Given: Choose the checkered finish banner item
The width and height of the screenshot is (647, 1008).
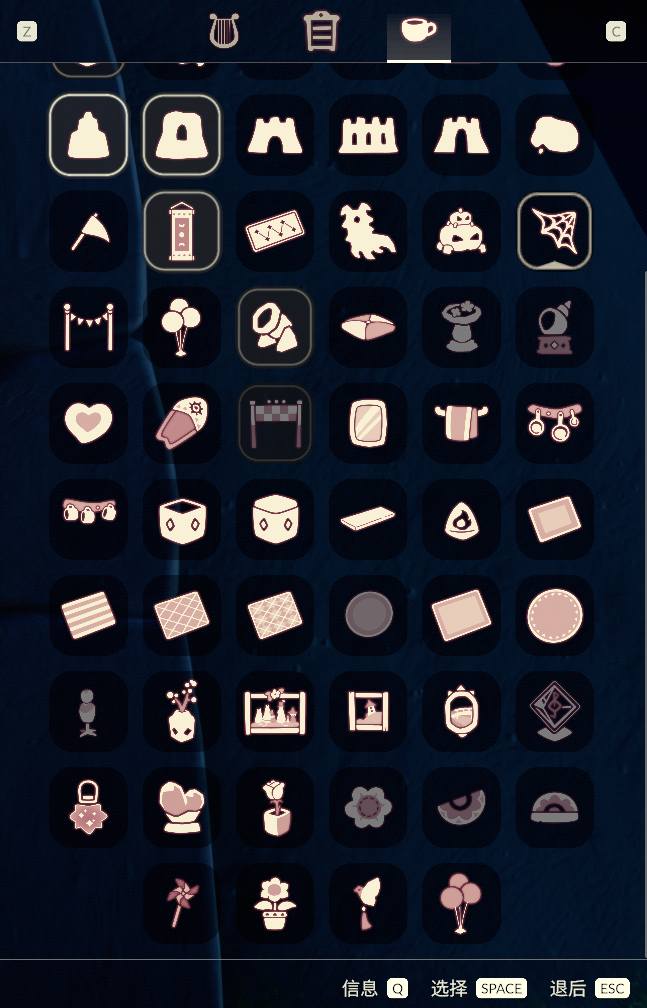Looking at the screenshot, I should (x=275, y=423).
